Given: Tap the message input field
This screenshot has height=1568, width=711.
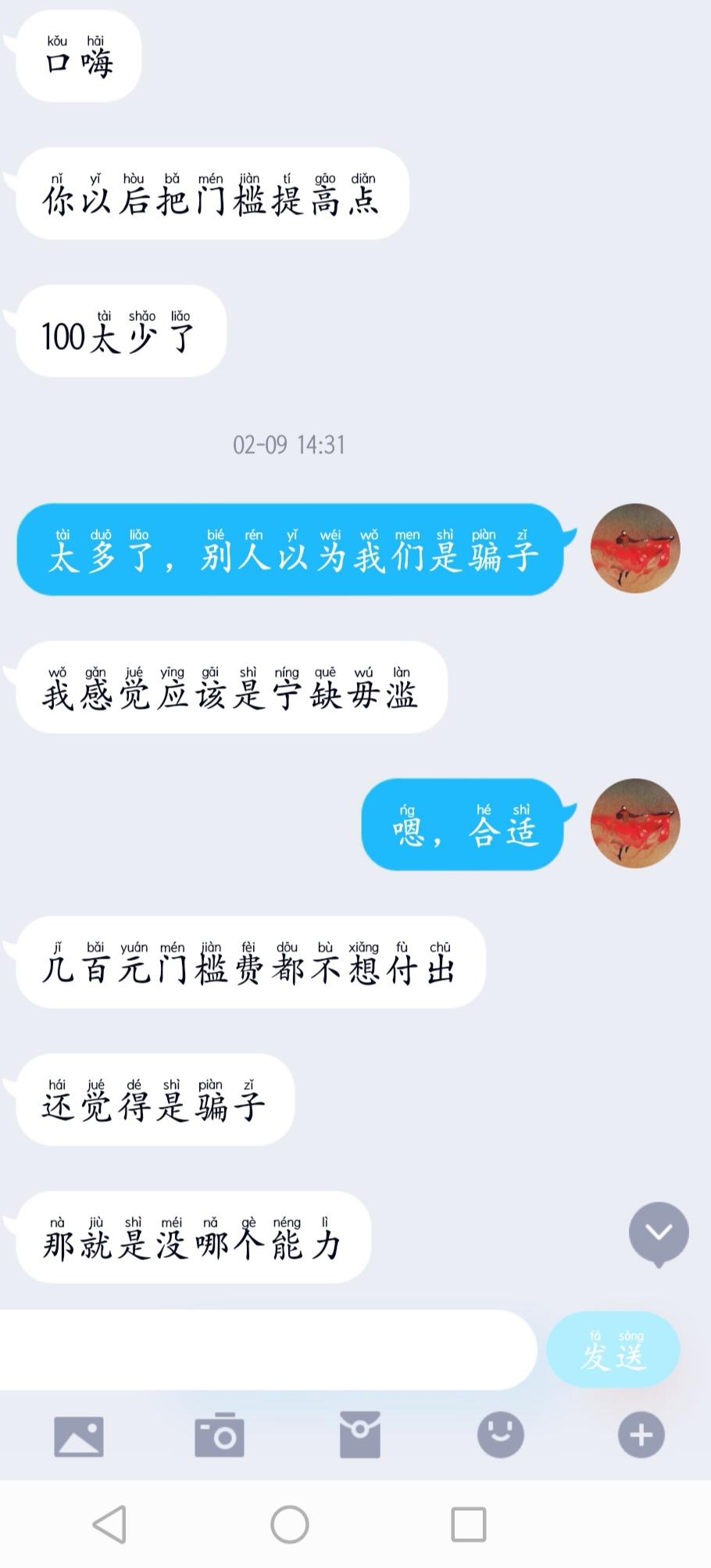Looking at the screenshot, I should (266, 1349).
